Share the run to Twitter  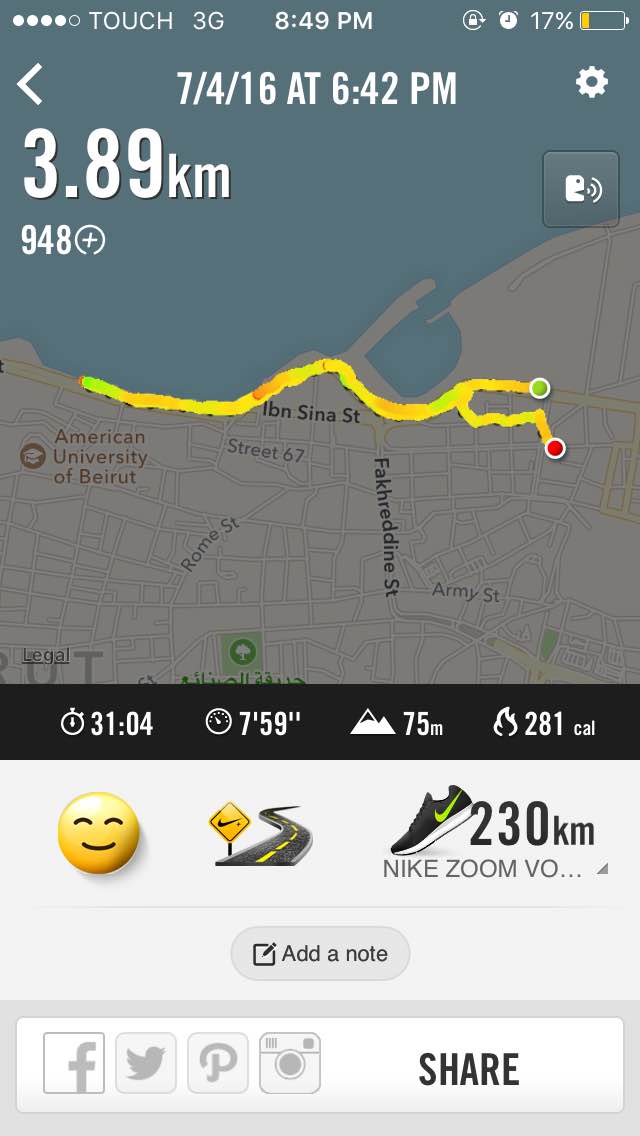click(146, 1062)
